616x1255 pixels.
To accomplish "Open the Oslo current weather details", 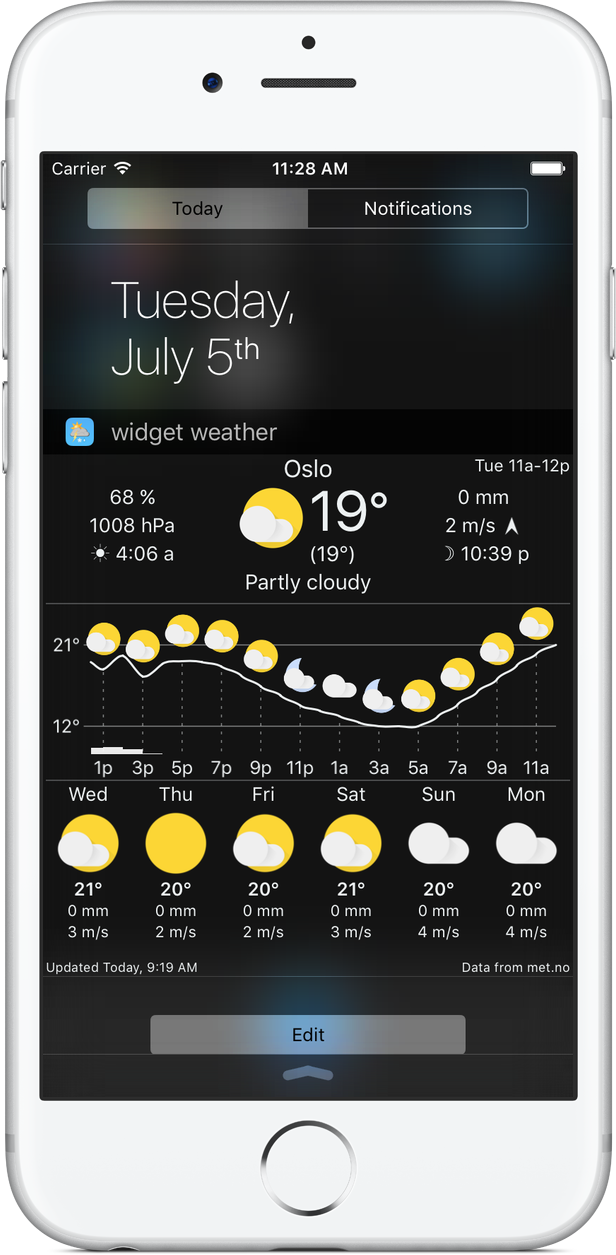I will (308, 526).
